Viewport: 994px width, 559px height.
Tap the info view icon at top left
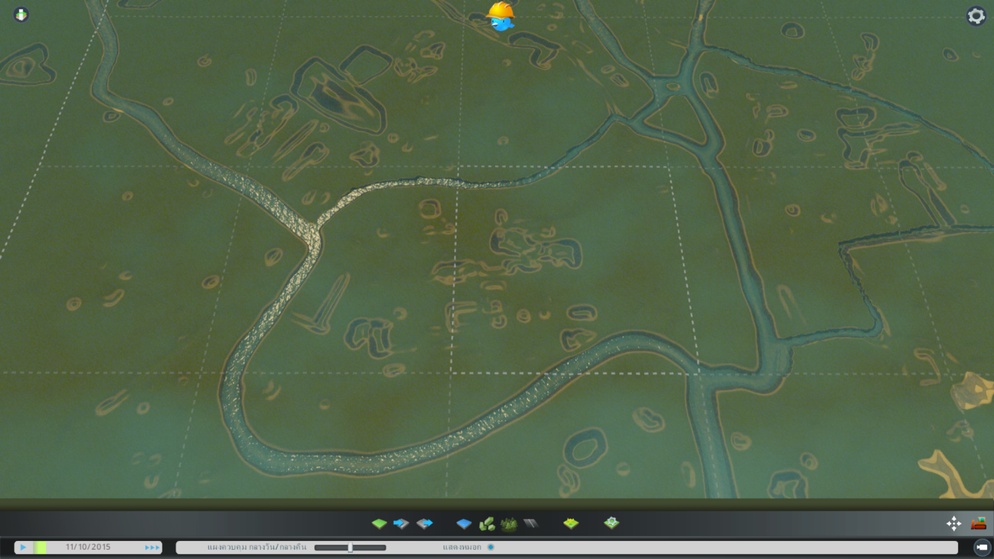(x=21, y=15)
